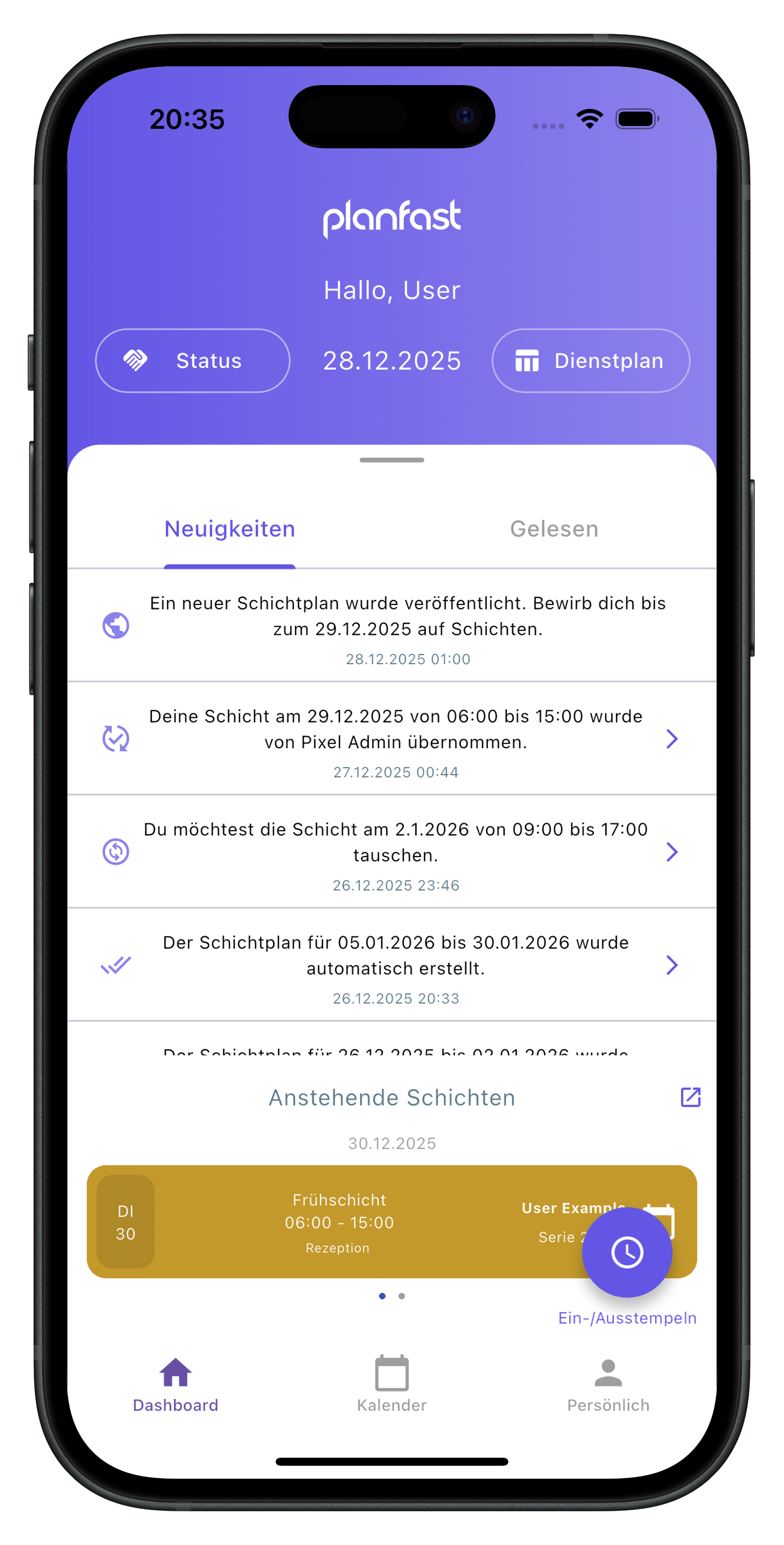Viewport: 784px width, 1545px height.
Task: Open the Dienstplan roster
Action: 590,360
